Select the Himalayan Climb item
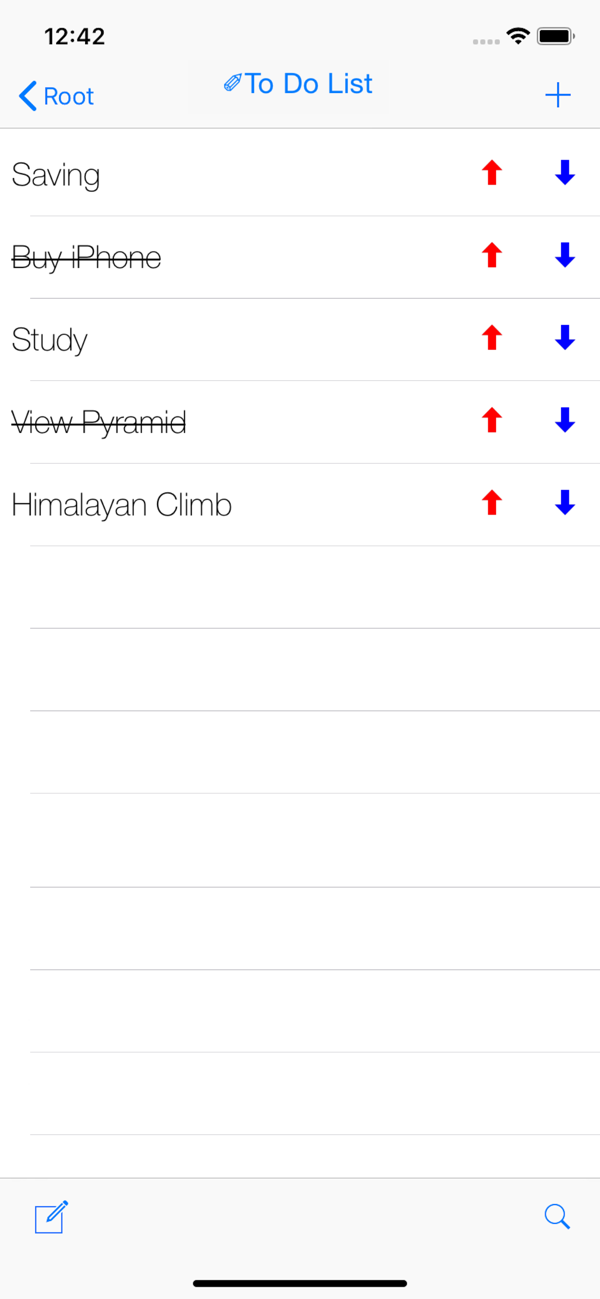The height and width of the screenshot is (1299, 600). [122, 505]
